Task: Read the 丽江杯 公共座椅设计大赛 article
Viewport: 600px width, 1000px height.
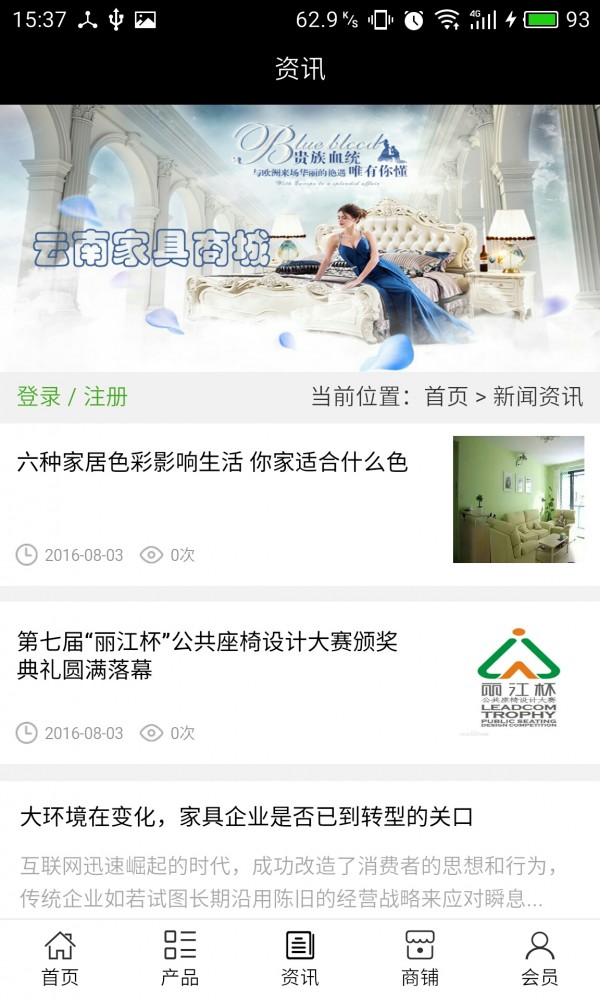Action: (x=208, y=655)
